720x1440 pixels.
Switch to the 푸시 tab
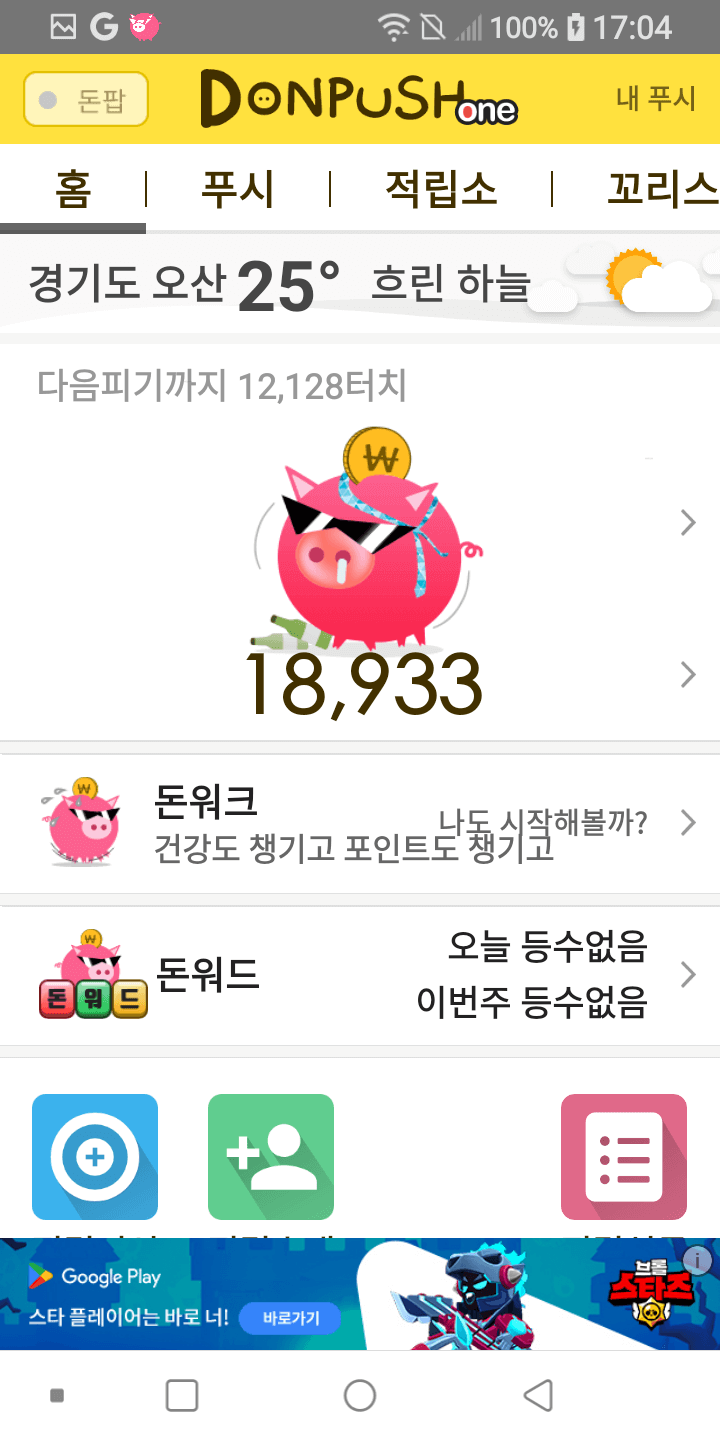(x=237, y=190)
